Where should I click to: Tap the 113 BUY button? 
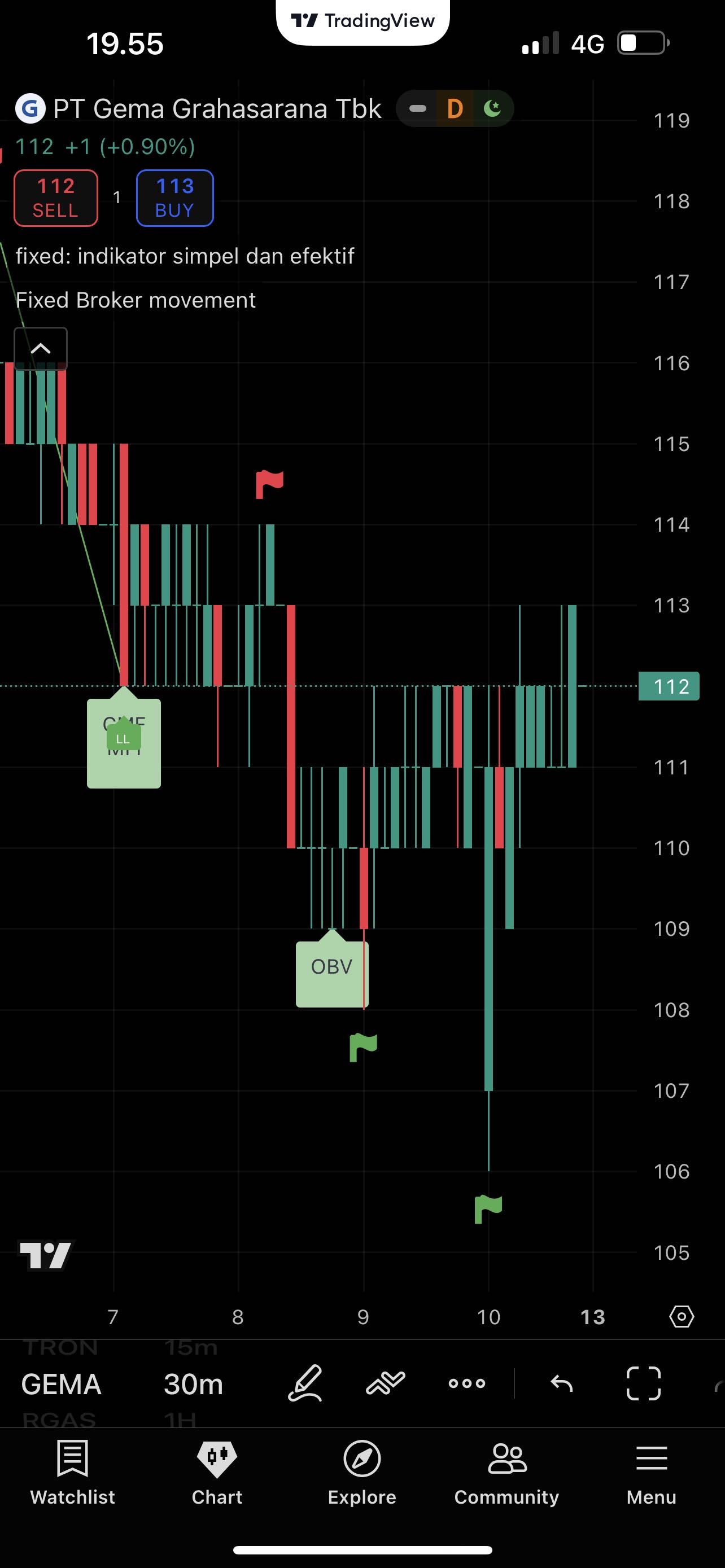pos(174,198)
